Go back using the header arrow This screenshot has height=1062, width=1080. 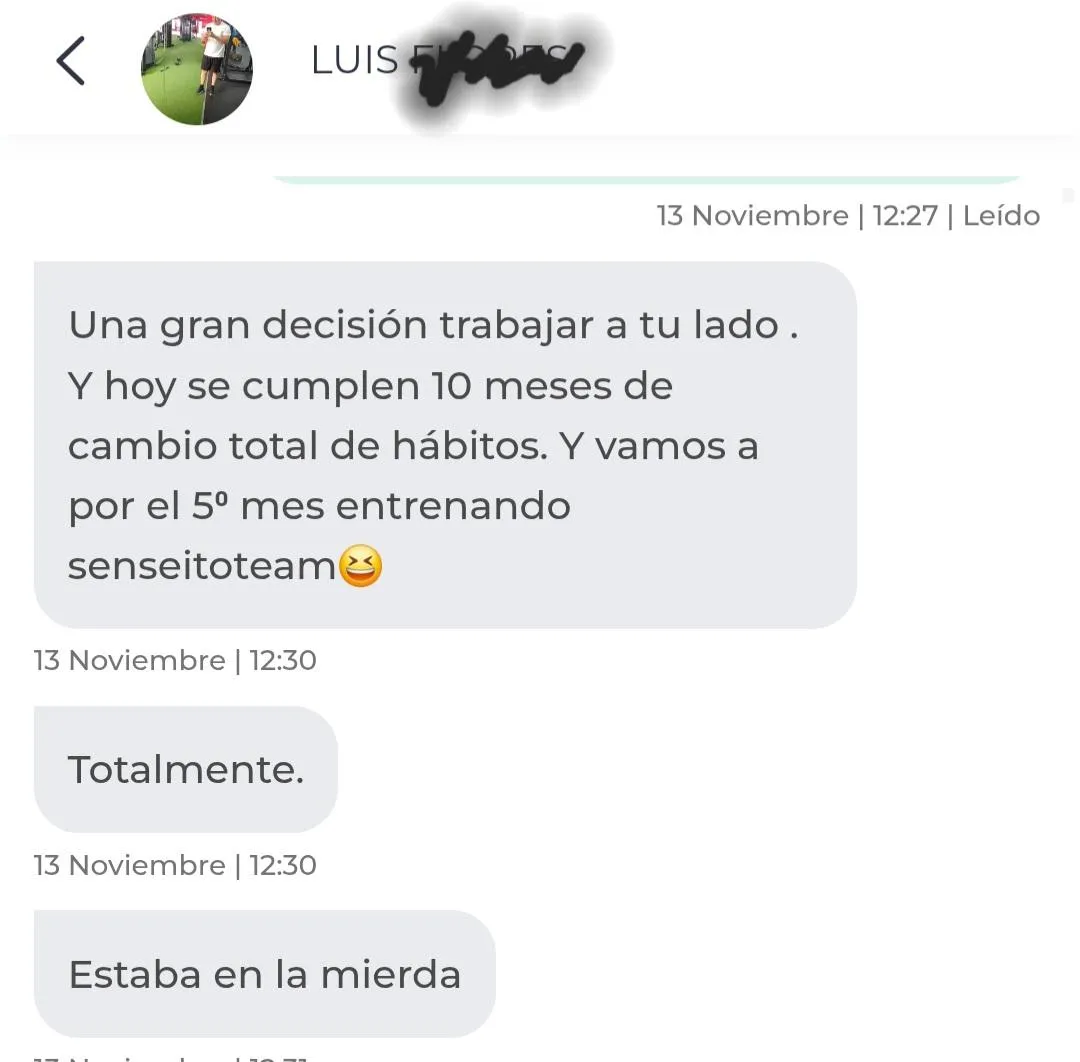(x=71, y=62)
